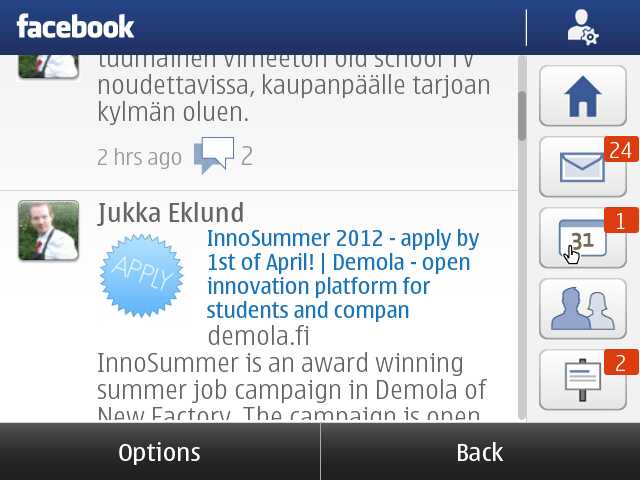Open account settings icon in header
Image resolution: width=640 pixels, height=480 pixels.
[x=582, y=27]
